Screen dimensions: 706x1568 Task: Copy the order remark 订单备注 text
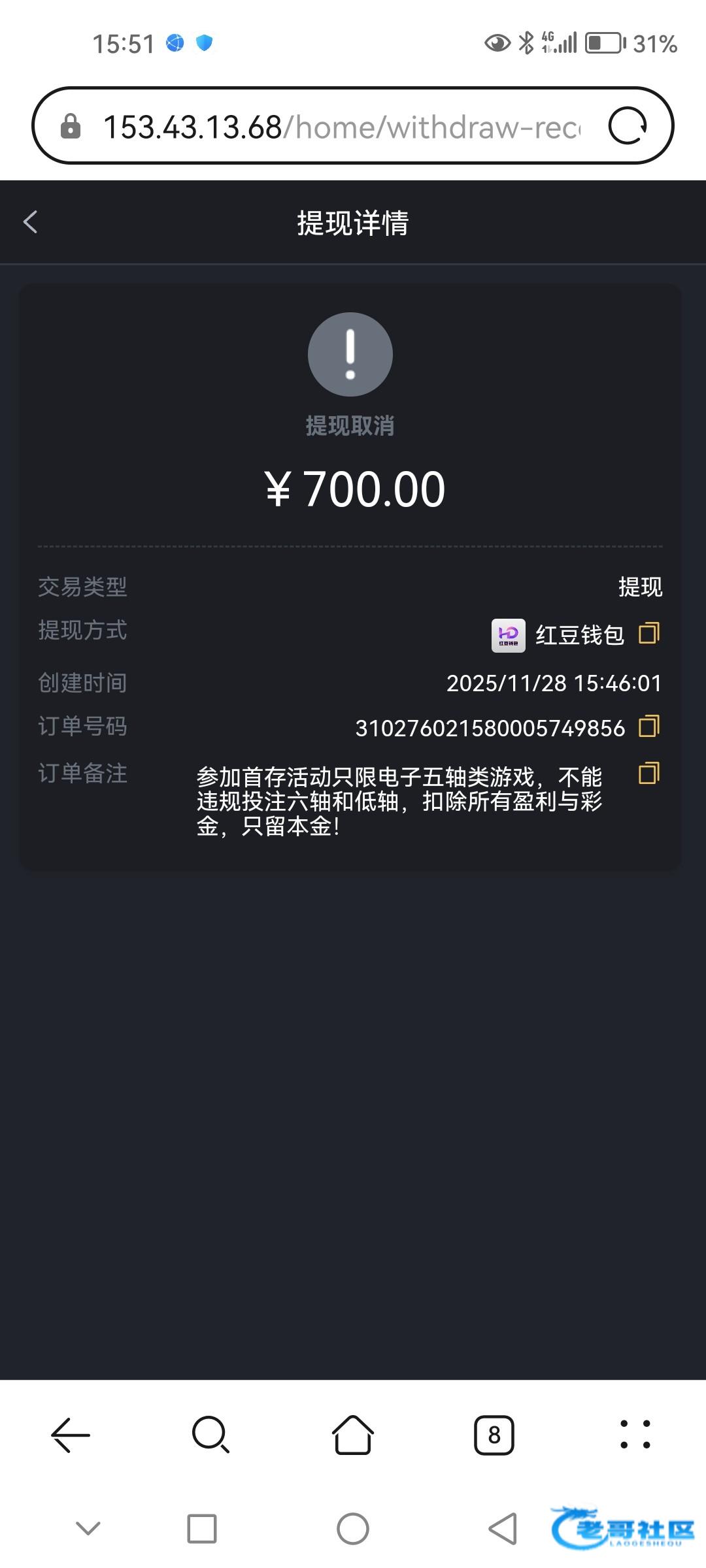click(648, 774)
